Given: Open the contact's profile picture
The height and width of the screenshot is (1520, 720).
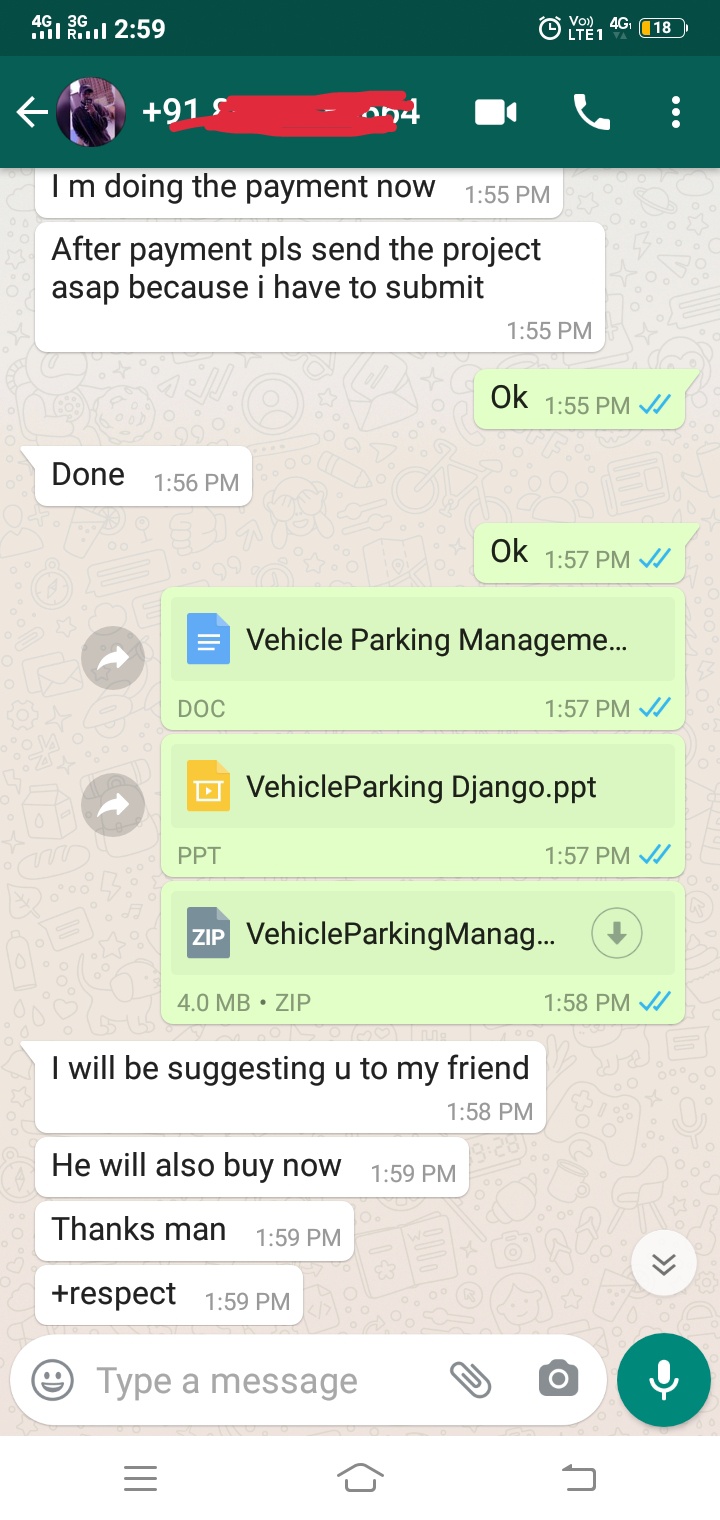Looking at the screenshot, I should 92,112.
